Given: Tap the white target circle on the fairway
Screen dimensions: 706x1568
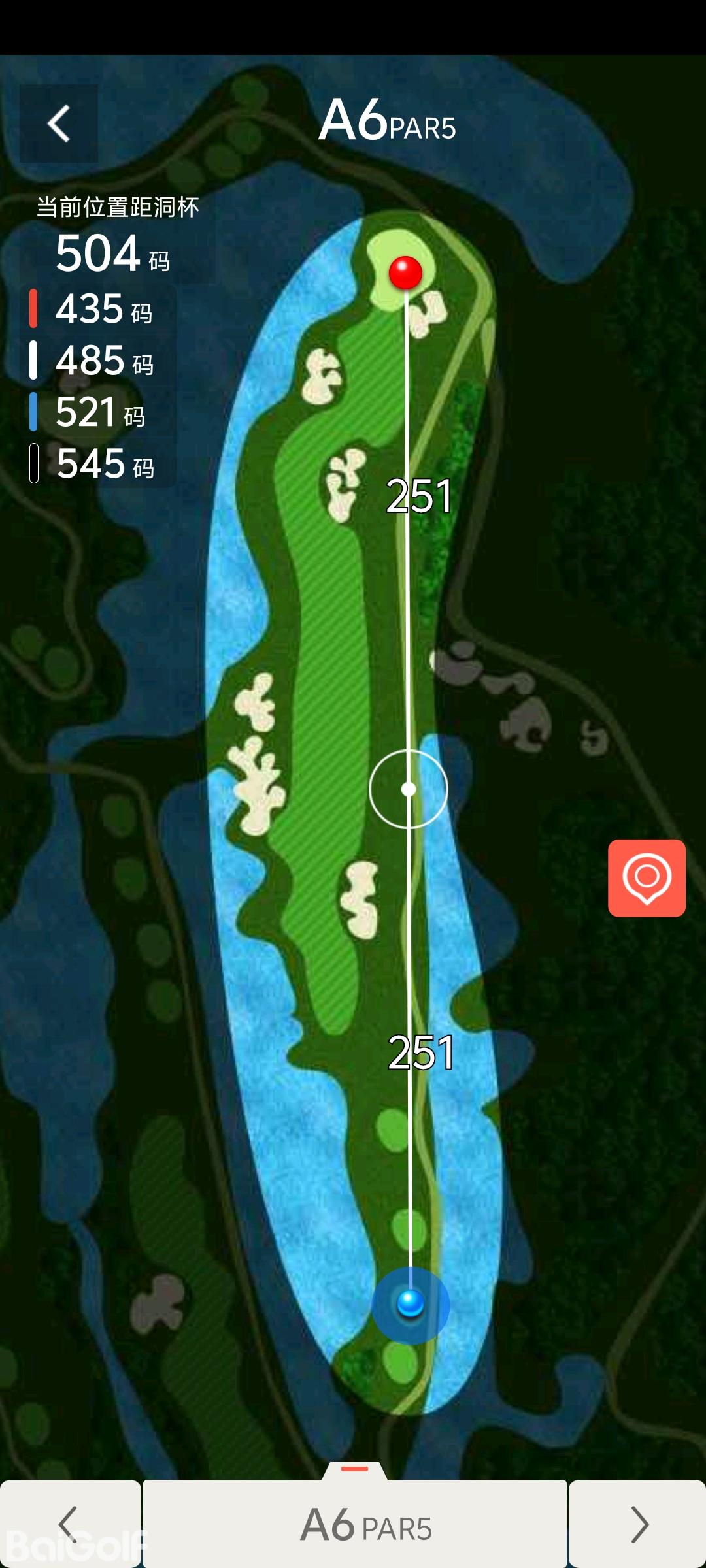Looking at the screenshot, I should click(x=409, y=789).
